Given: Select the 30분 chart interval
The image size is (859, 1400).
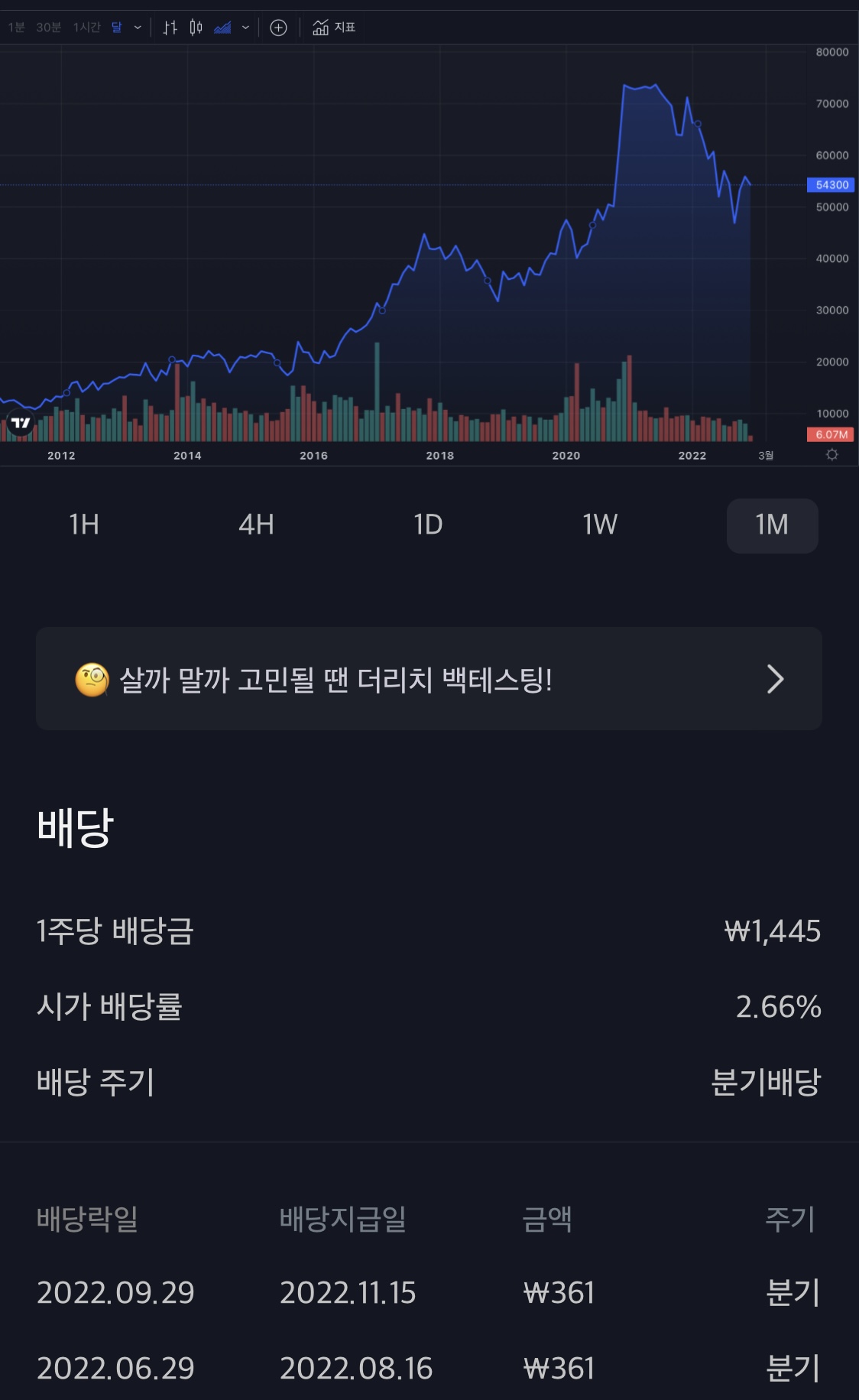Looking at the screenshot, I should click(49, 28).
